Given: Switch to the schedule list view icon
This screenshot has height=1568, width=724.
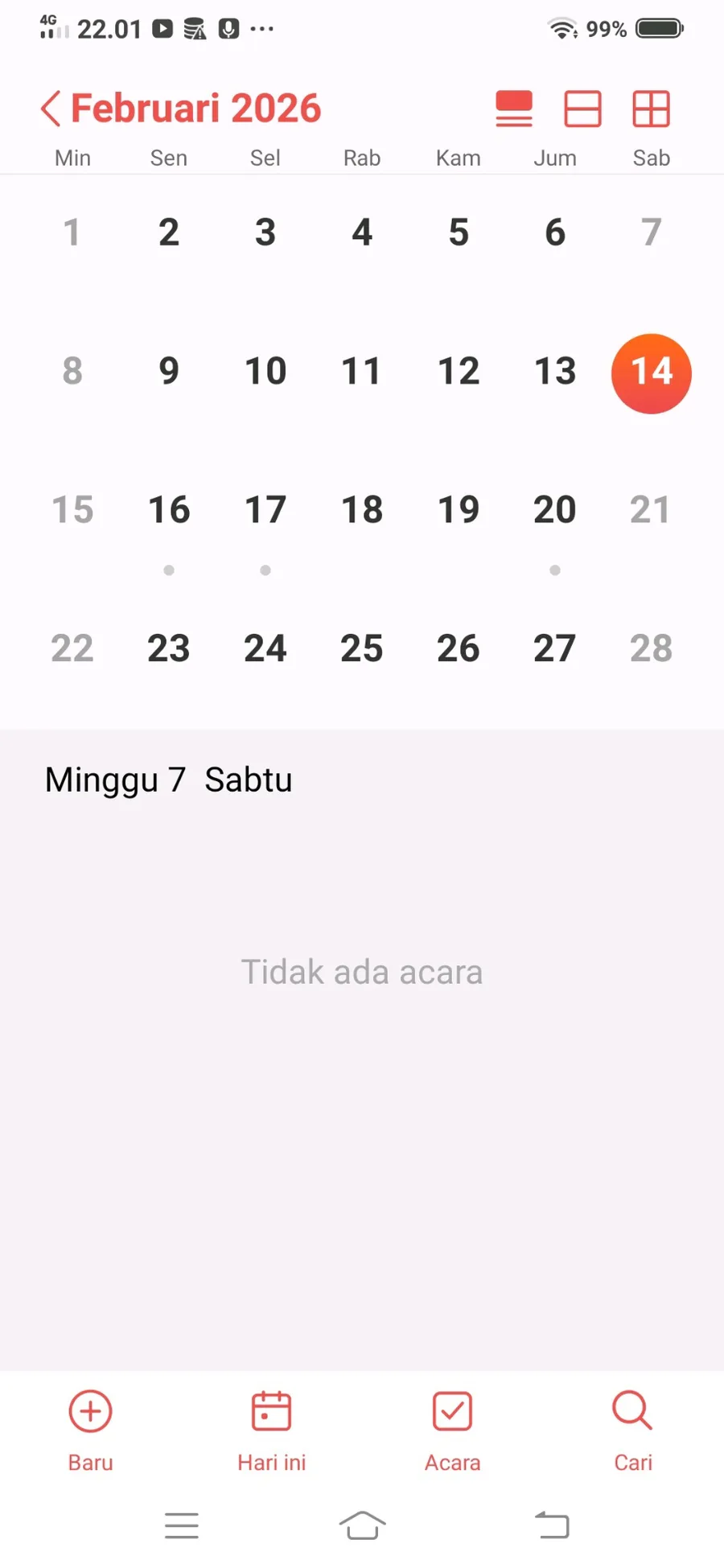Looking at the screenshot, I should tap(514, 109).
